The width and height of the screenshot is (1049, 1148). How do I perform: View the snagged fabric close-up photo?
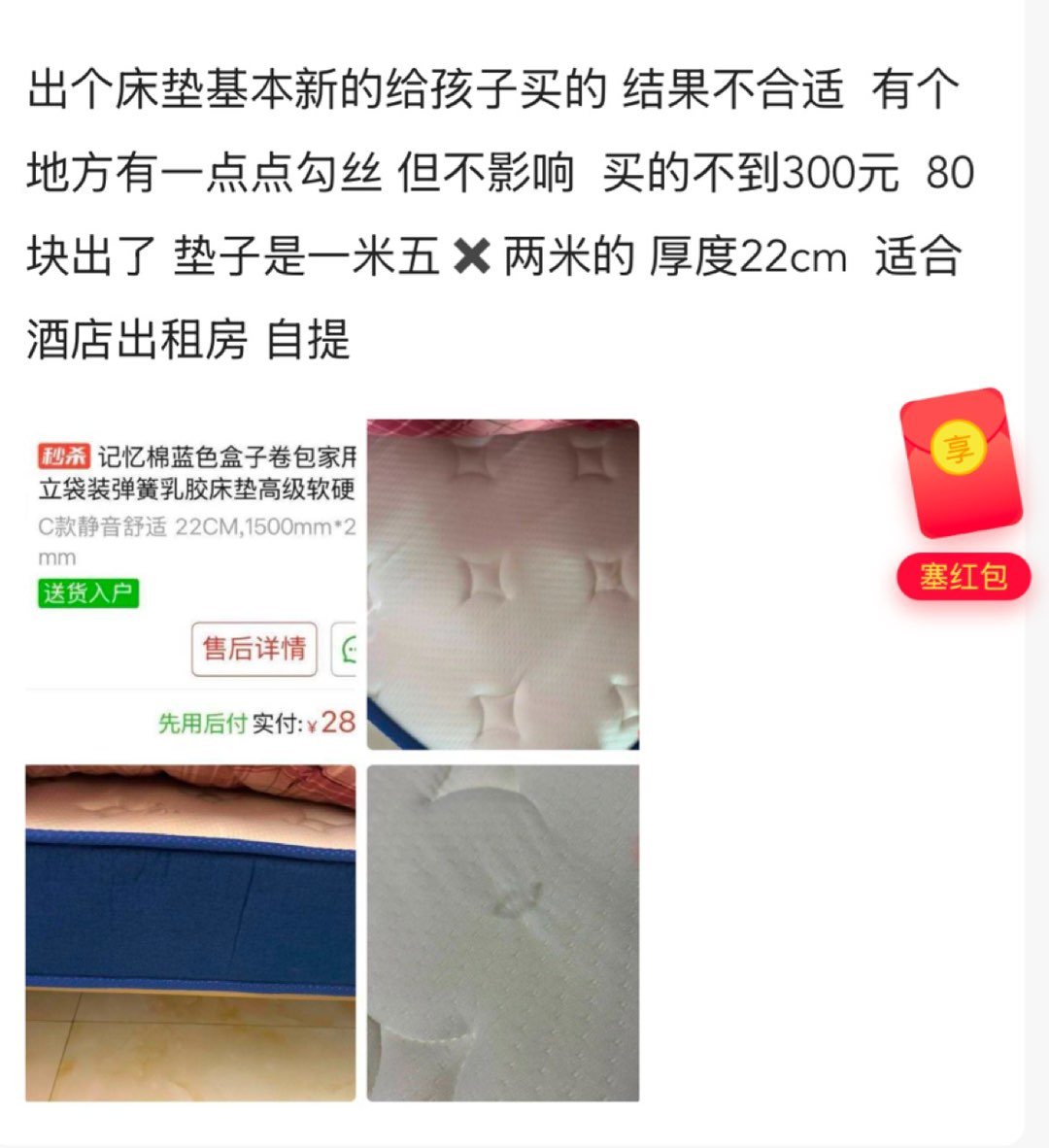pos(502,932)
